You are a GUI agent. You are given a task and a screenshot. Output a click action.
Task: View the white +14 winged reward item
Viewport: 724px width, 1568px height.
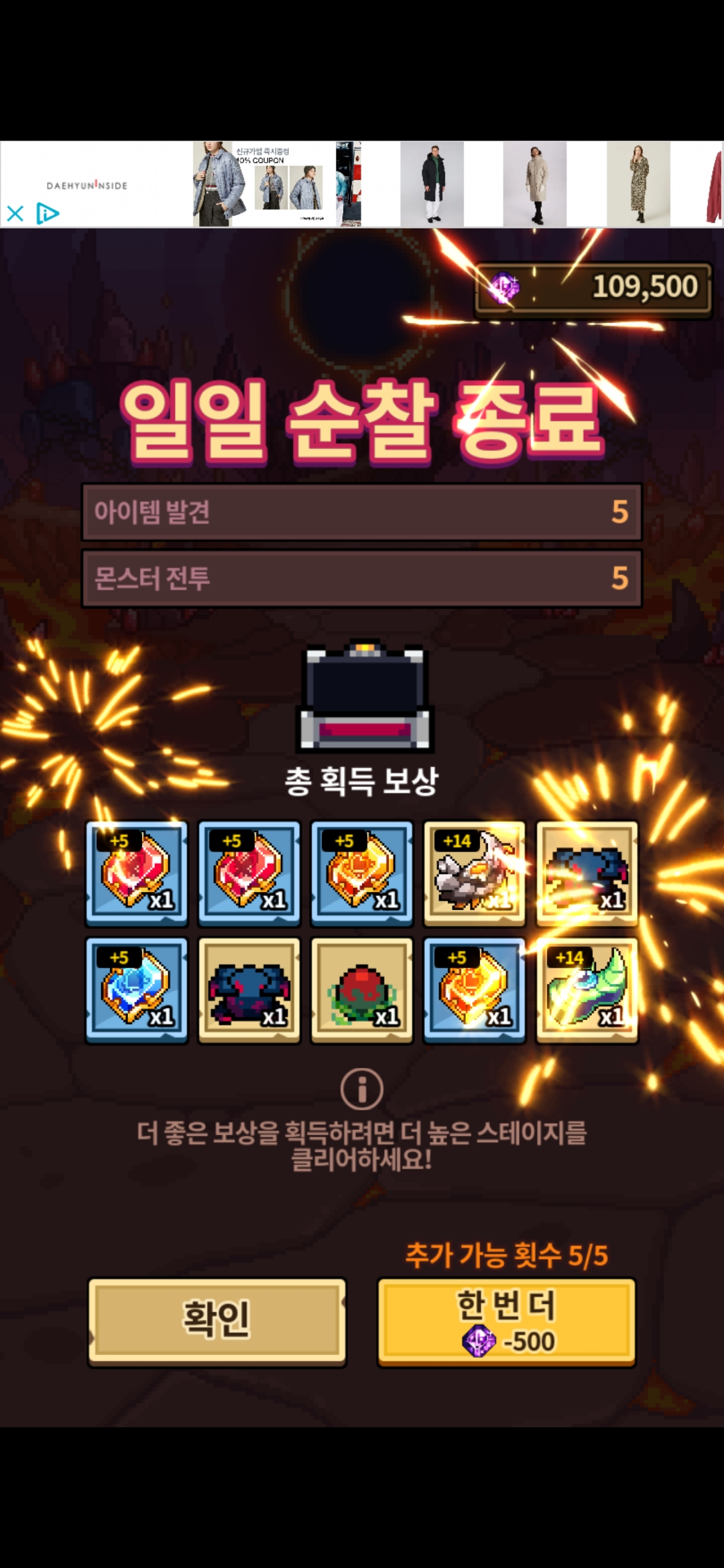[474, 873]
